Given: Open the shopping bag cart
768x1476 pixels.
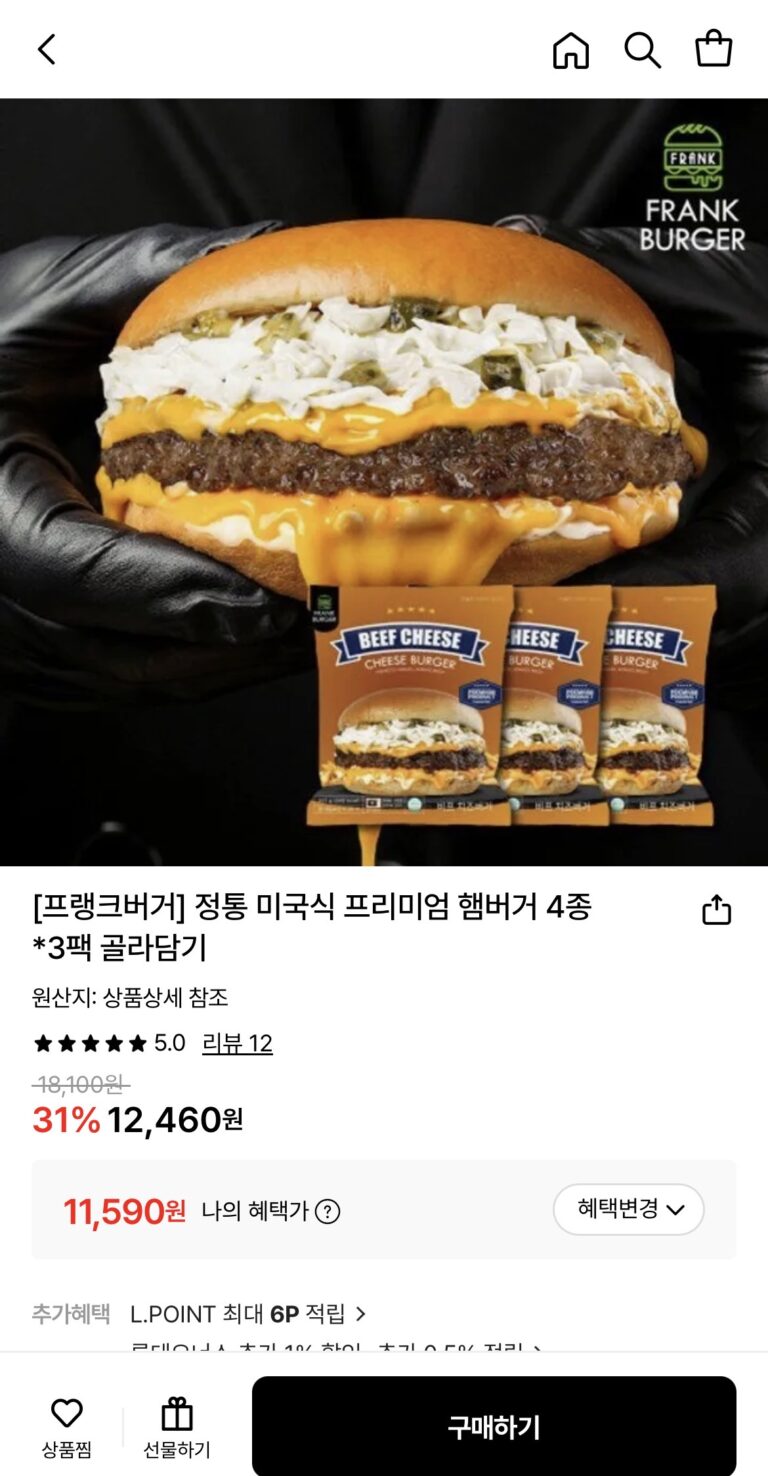Looking at the screenshot, I should pos(714,49).
